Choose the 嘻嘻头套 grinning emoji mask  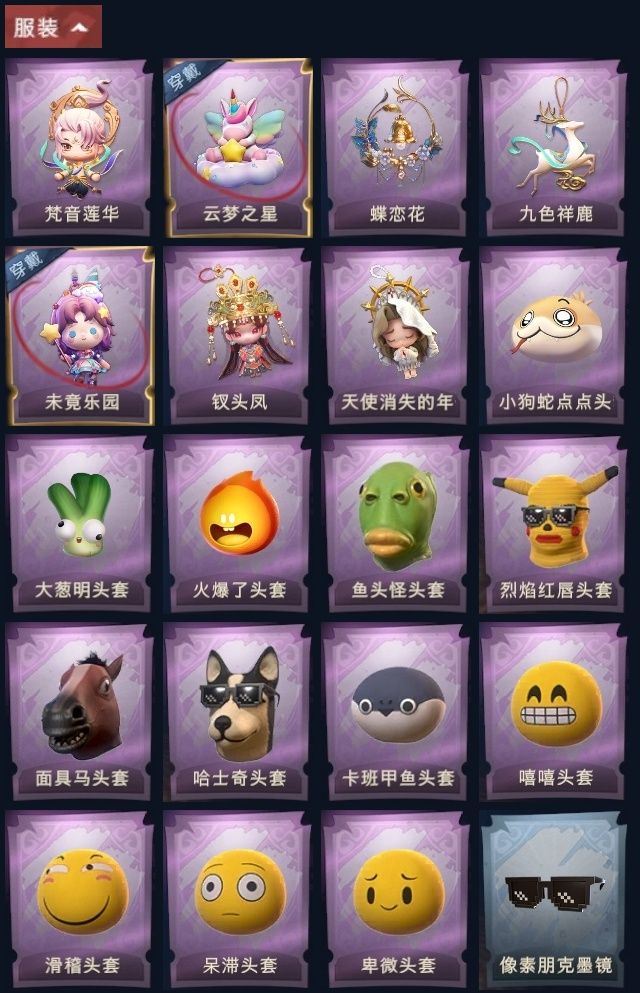point(555,710)
